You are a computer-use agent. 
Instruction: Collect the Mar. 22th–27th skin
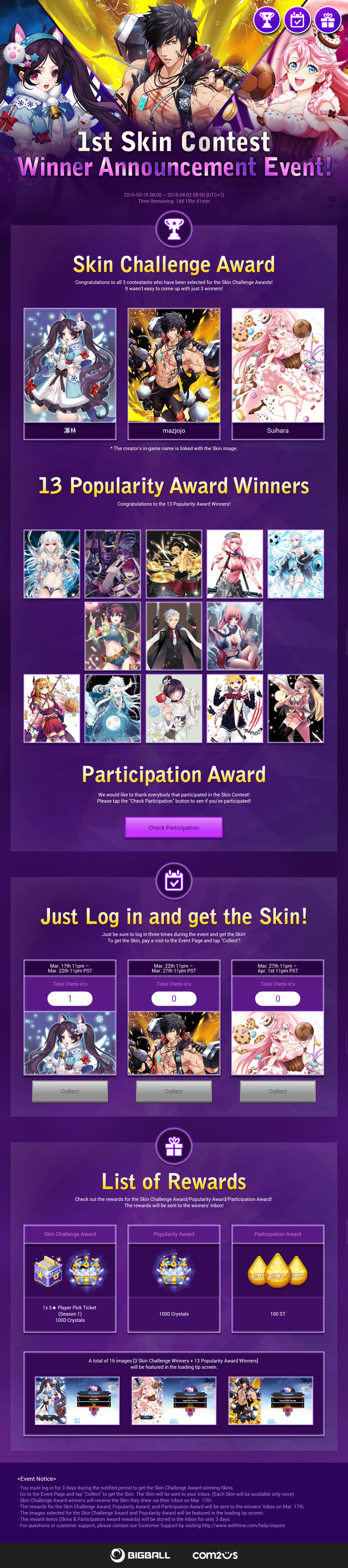(174, 1091)
